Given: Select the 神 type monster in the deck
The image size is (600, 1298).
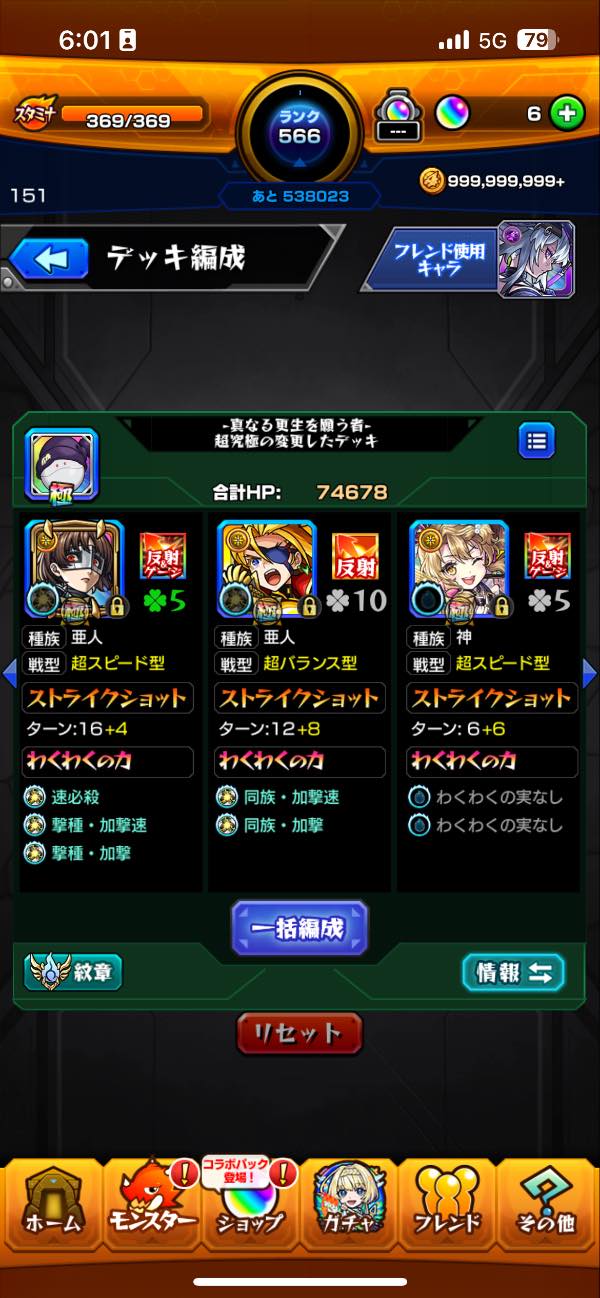Looking at the screenshot, I should (x=459, y=568).
